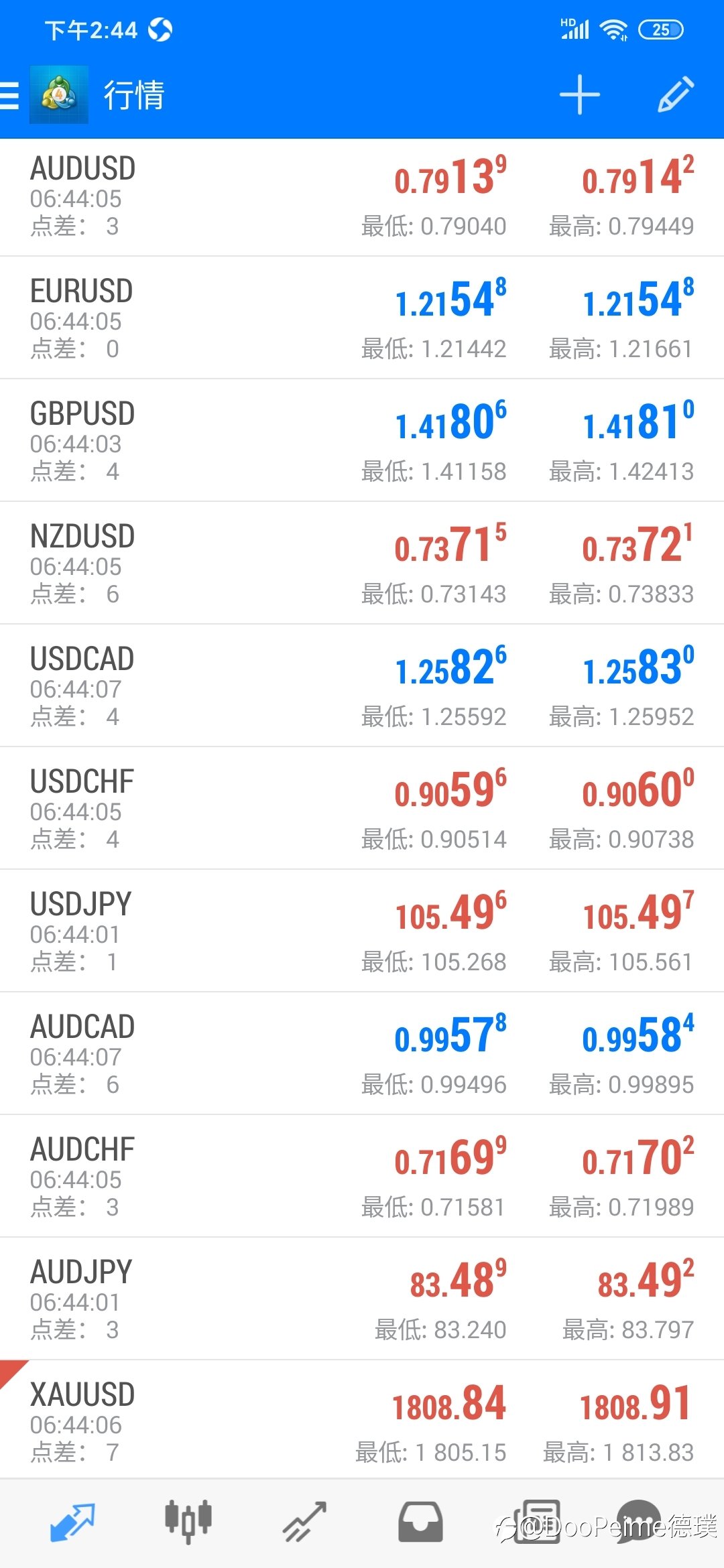
Task: Add a new symbol with plus icon
Action: (580, 94)
